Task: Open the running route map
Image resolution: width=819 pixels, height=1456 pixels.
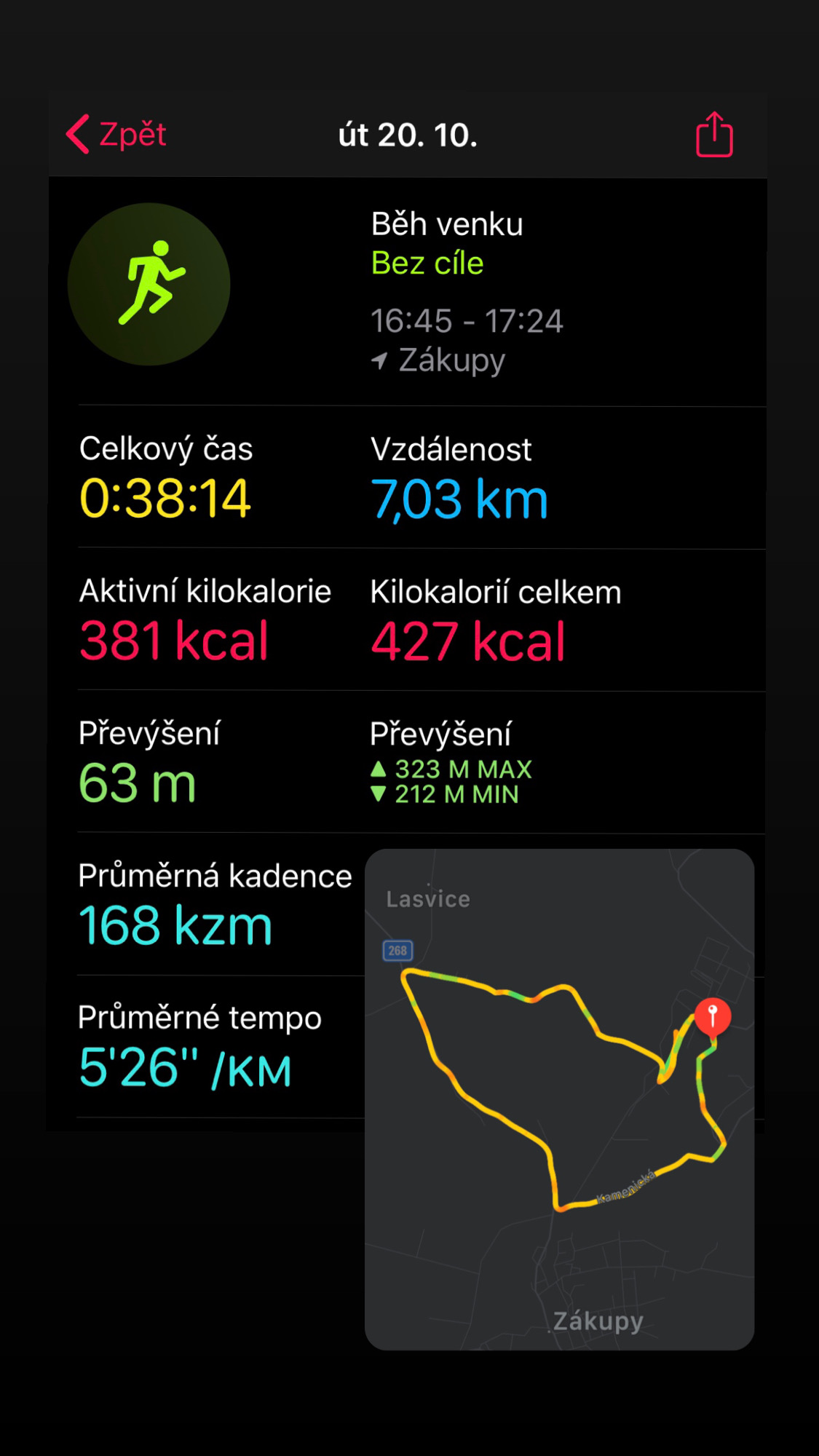Action: 559,1099
